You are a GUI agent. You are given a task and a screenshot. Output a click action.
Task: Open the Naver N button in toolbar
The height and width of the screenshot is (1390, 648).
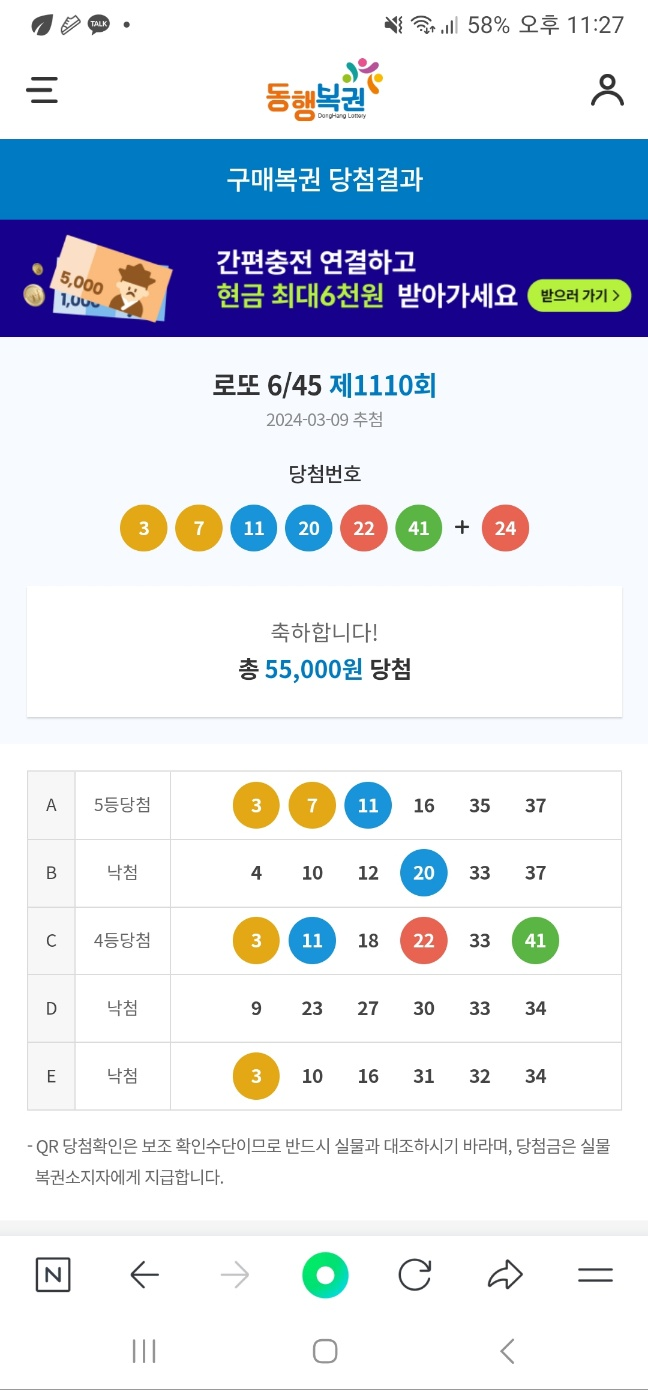pyautogui.click(x=53, y=1275)
